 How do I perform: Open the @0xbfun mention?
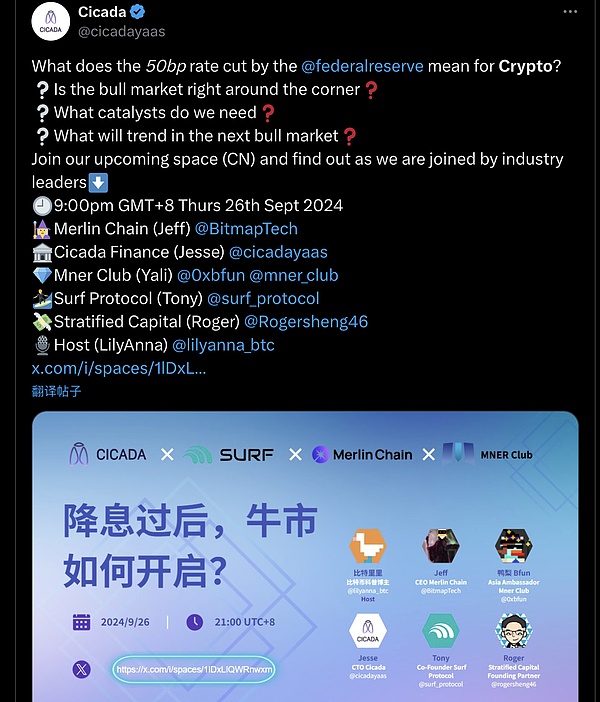(x=210, y=274)
